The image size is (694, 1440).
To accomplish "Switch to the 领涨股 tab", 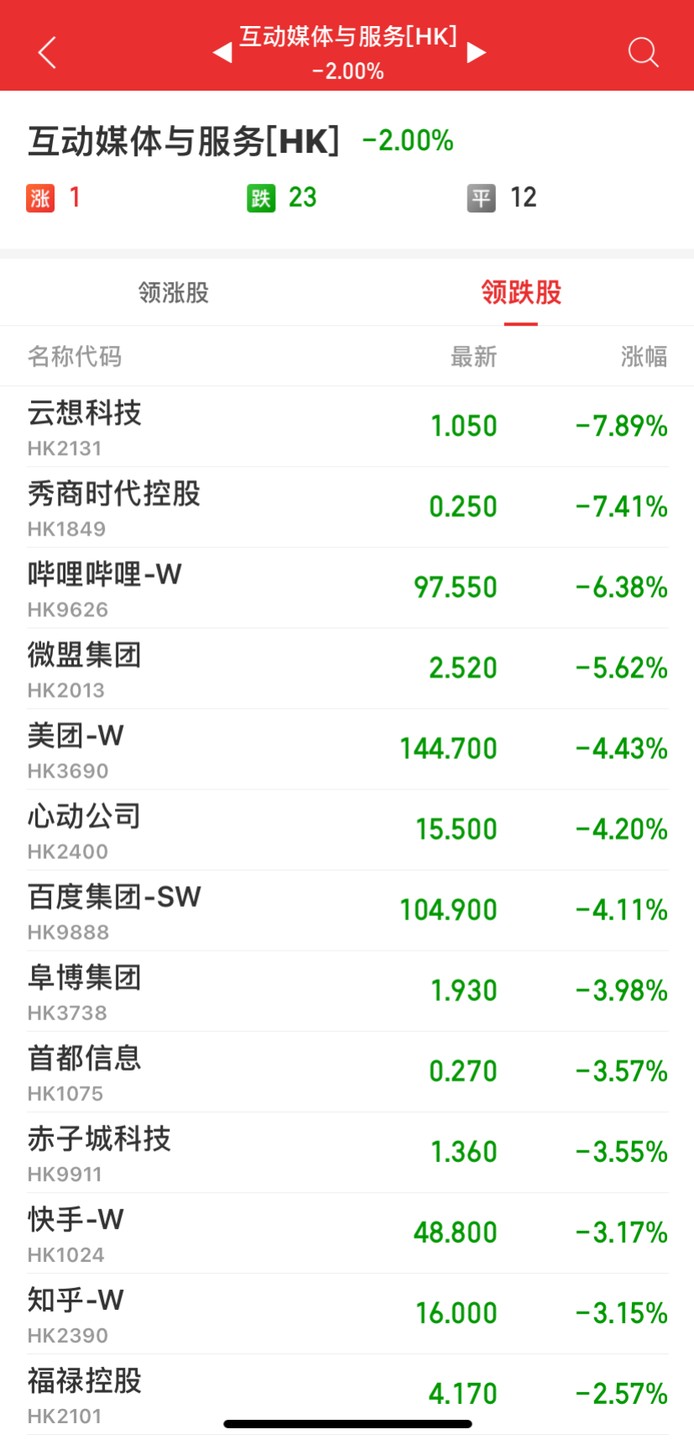I will pos(174,293).
